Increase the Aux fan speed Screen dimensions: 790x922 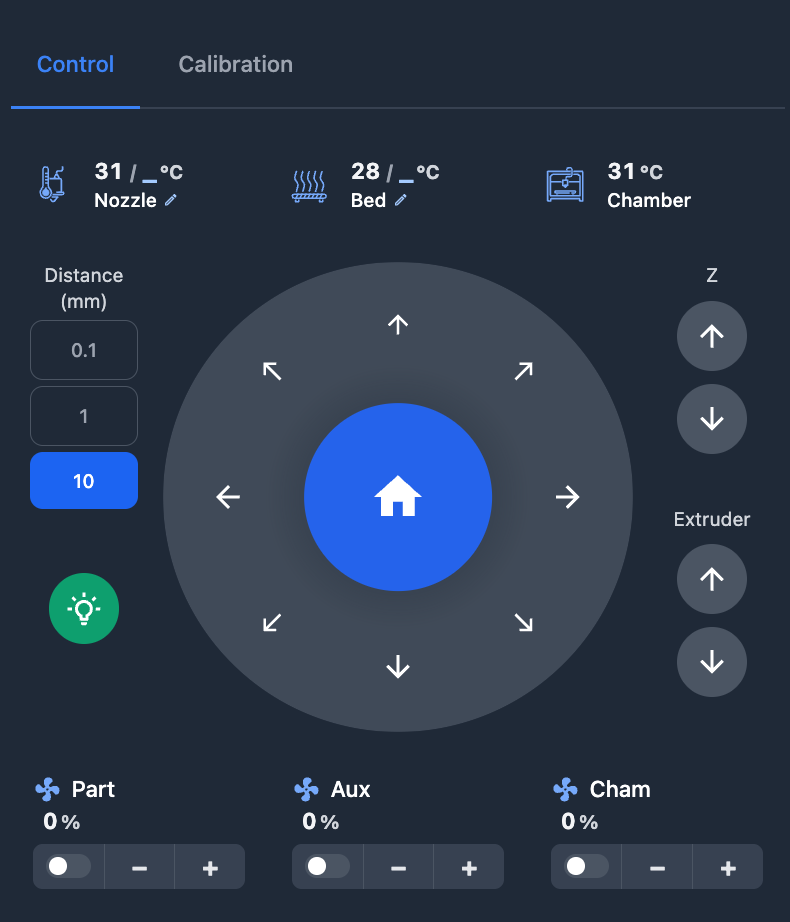tap(468, 867)
